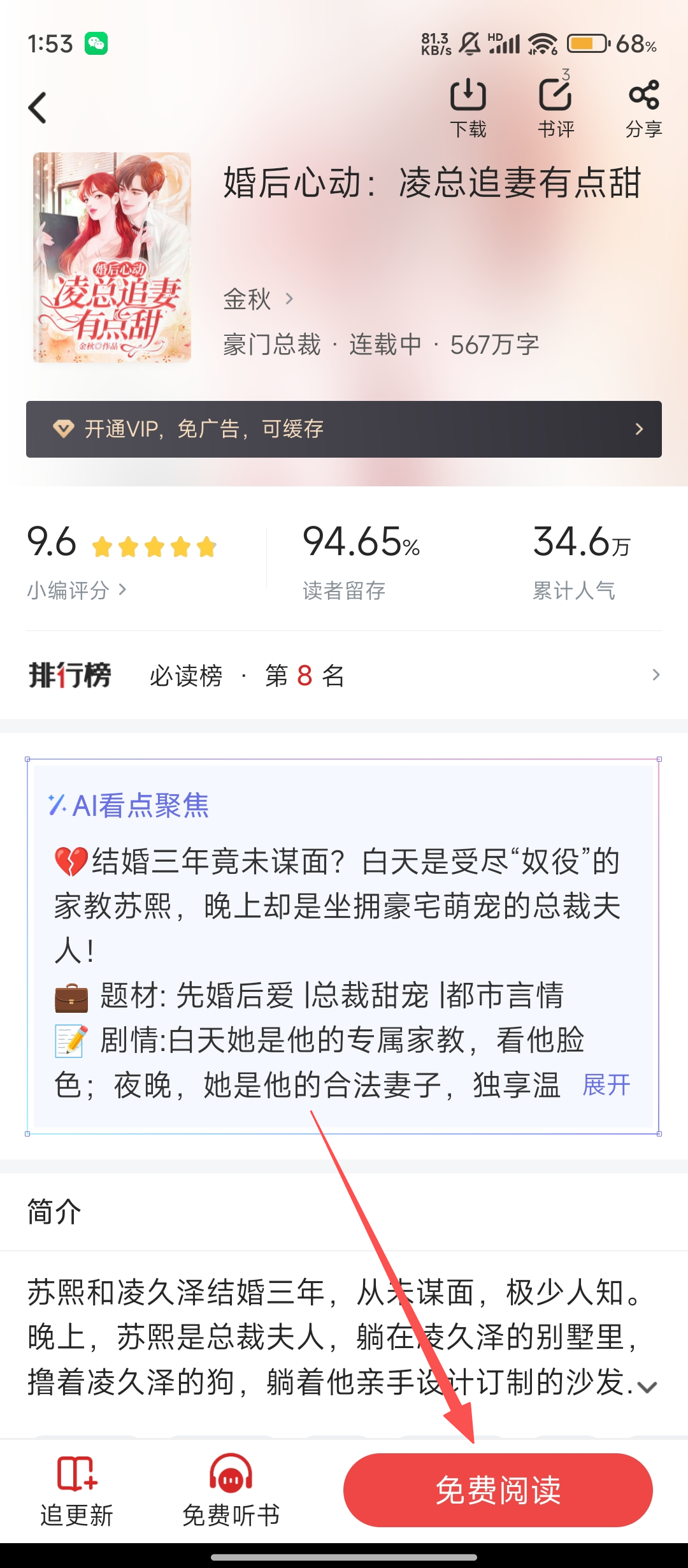Expand the full 简介 description

[x=647, y=1387]
